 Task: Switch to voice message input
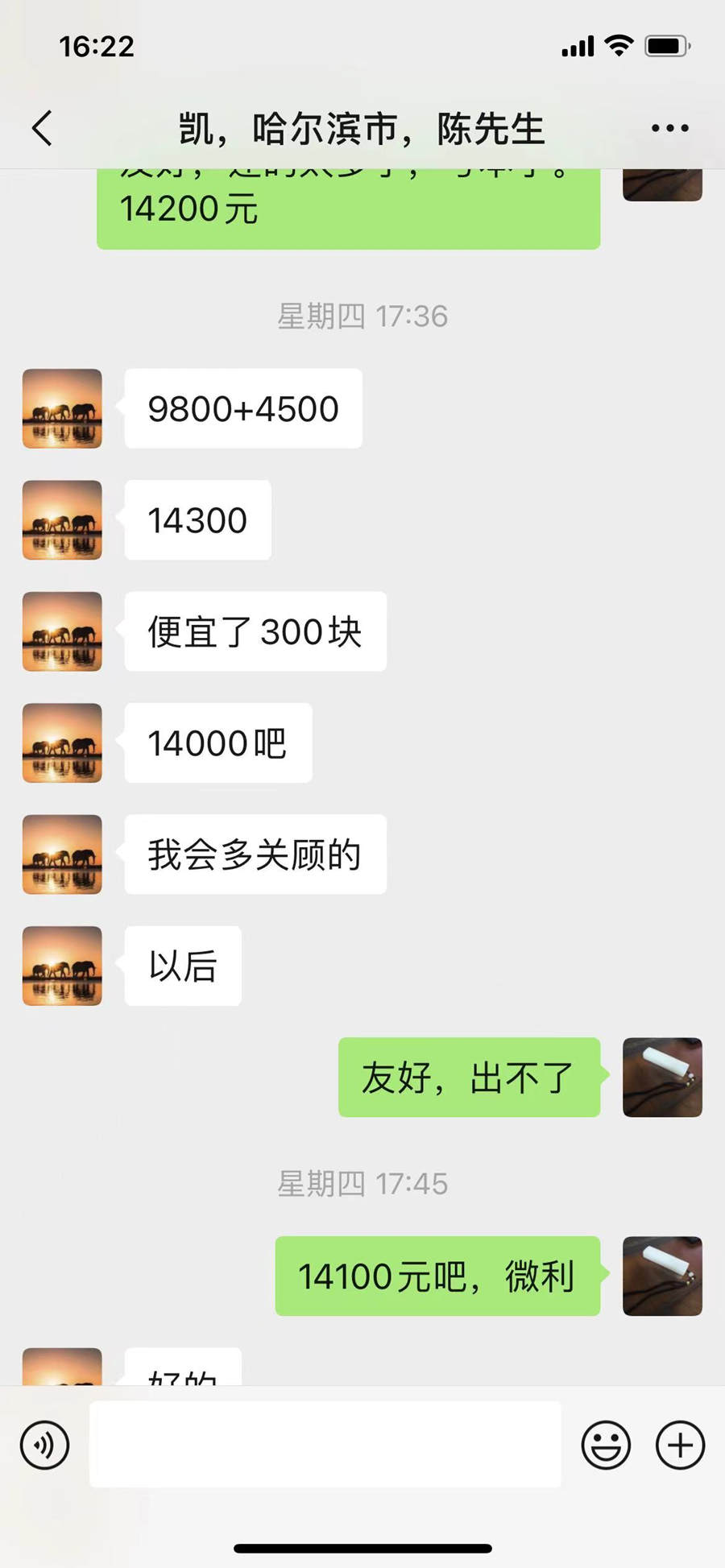(x=45, y=1445)
